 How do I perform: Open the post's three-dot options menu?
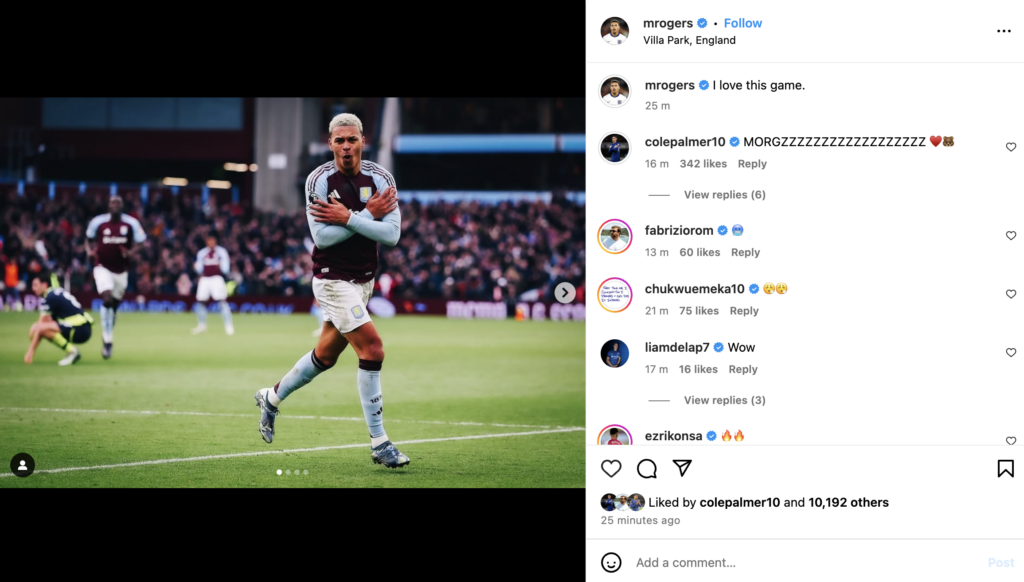[x=1003, y=31]
